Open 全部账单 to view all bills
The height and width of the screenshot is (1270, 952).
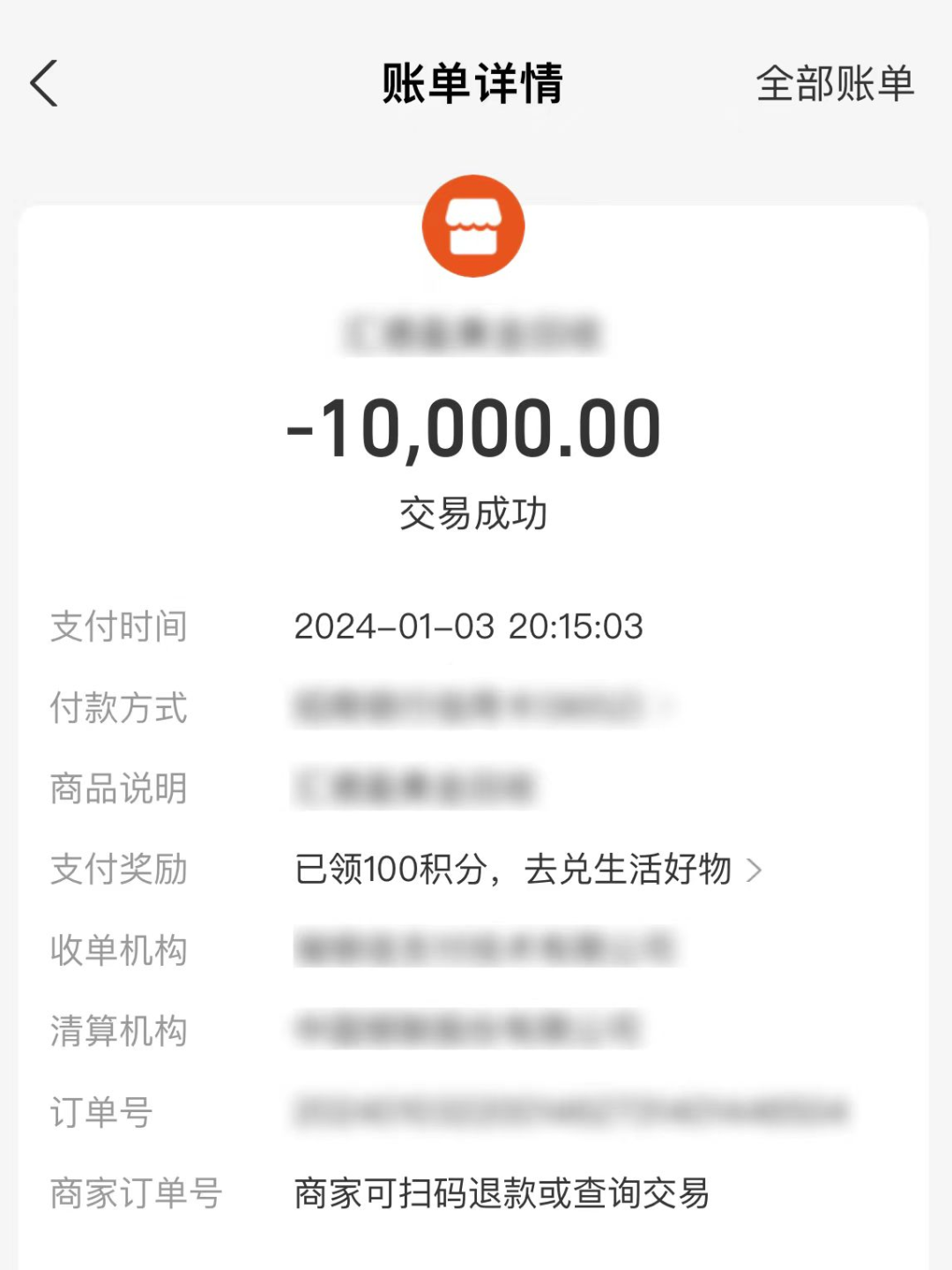(834, 84)
